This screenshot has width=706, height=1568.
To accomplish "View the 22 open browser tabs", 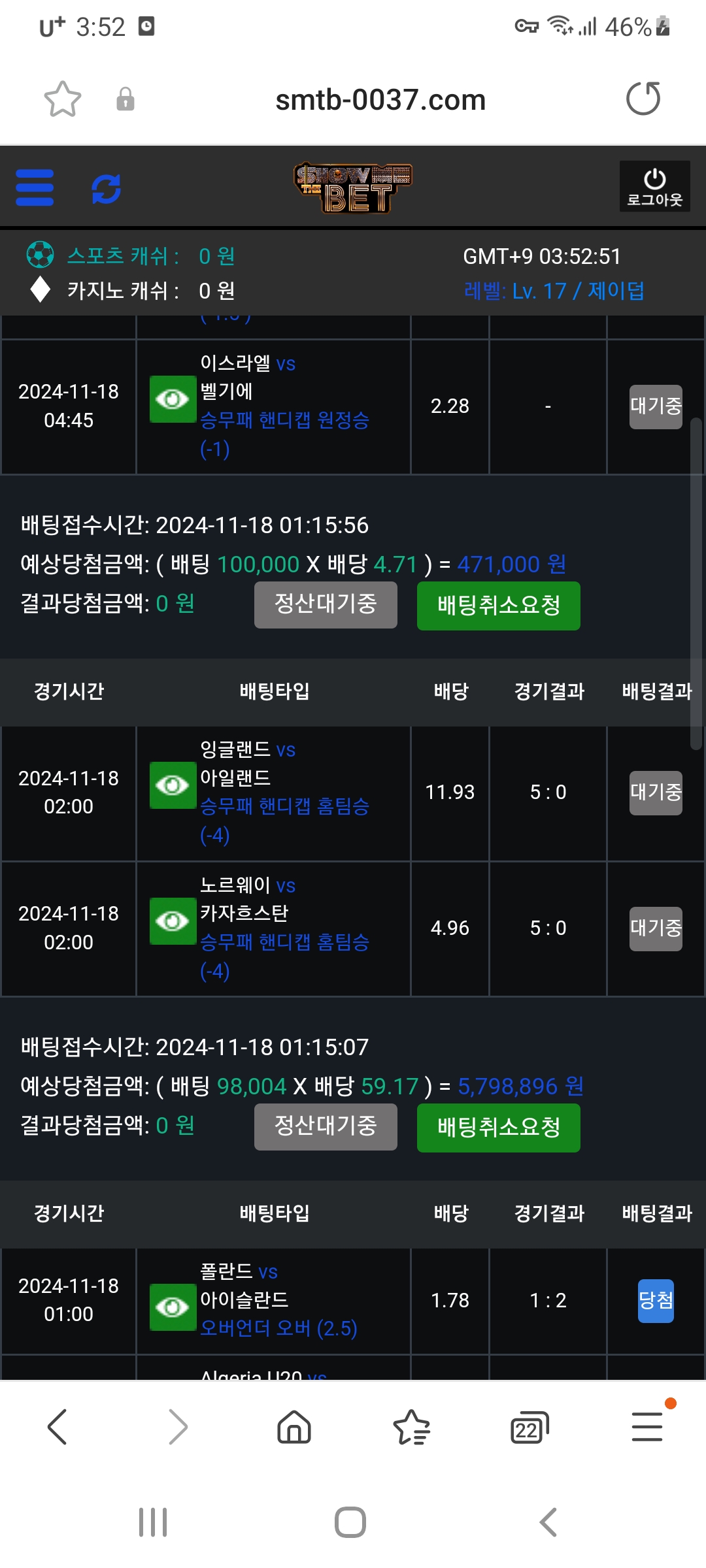I will click(529, 1428).
